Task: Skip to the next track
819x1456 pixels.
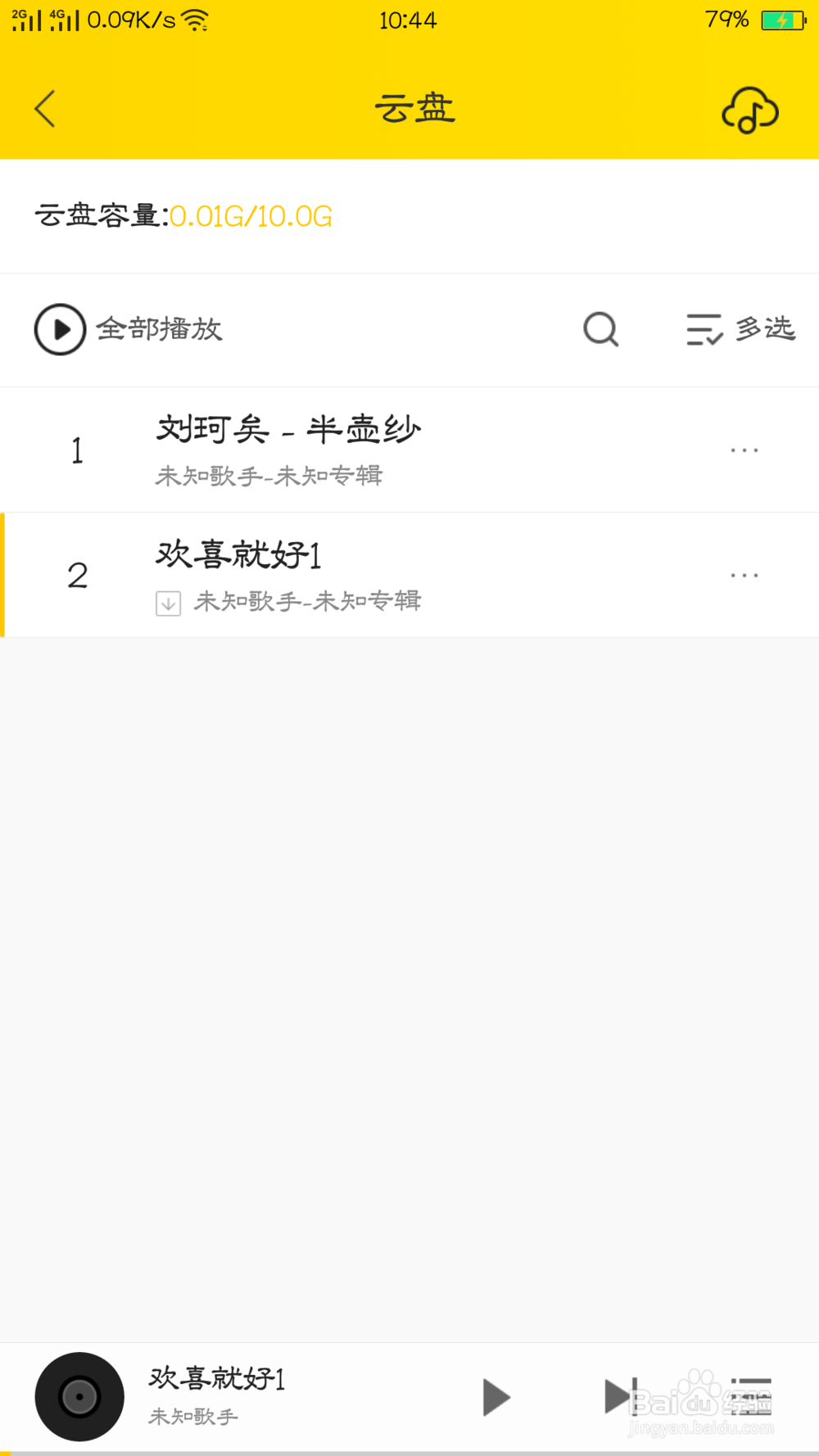Action: pos(620,1396)
